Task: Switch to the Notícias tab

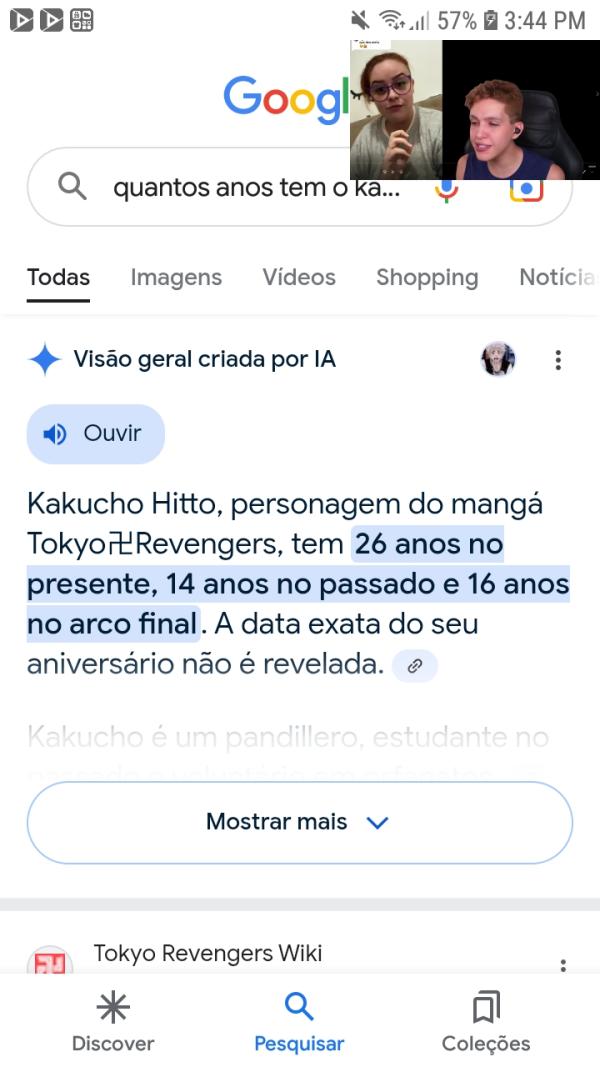Action: pyautogui.click(x=557, y=277)
